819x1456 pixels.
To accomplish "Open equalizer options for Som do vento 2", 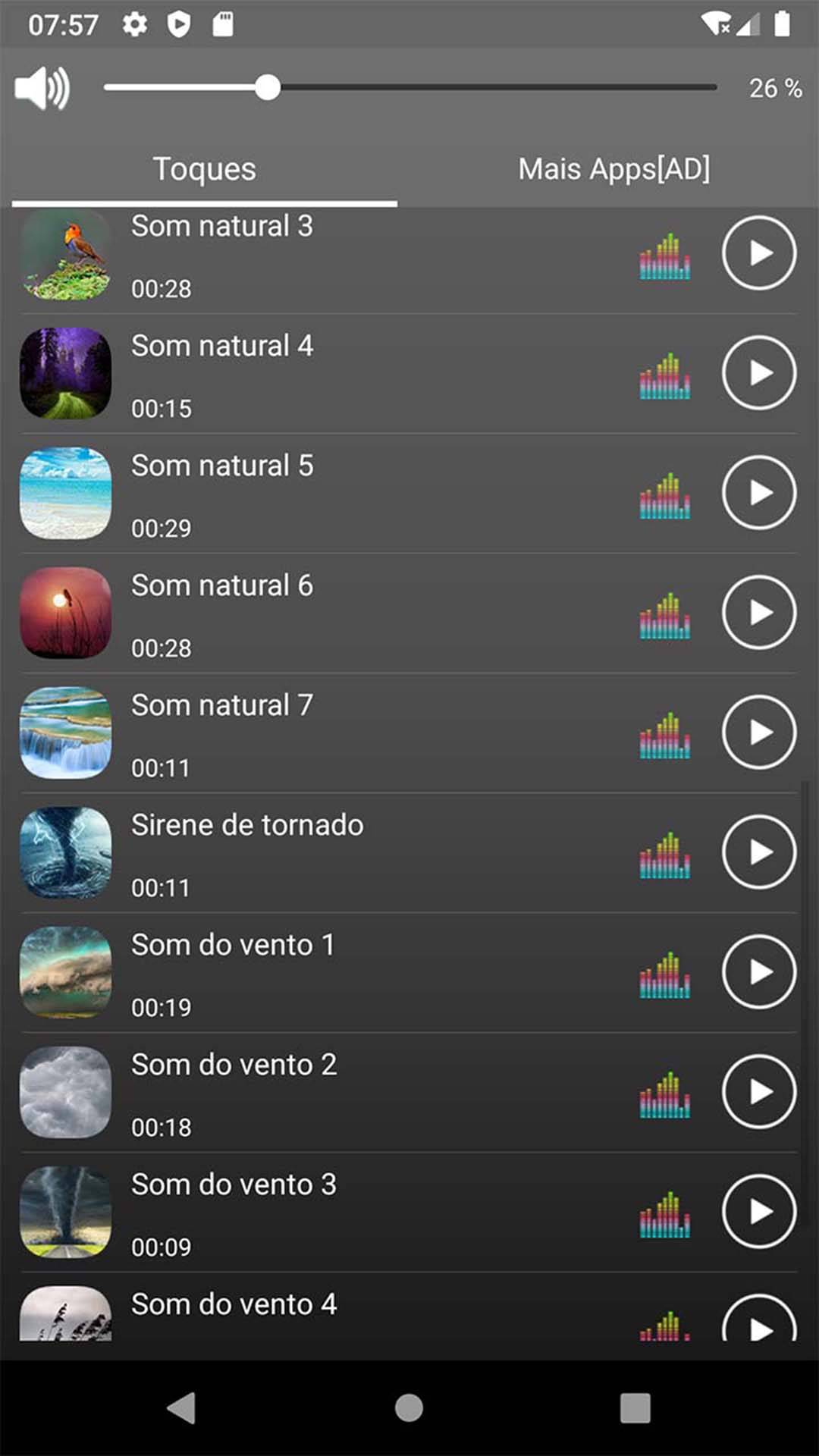I will coord(664,1095).
